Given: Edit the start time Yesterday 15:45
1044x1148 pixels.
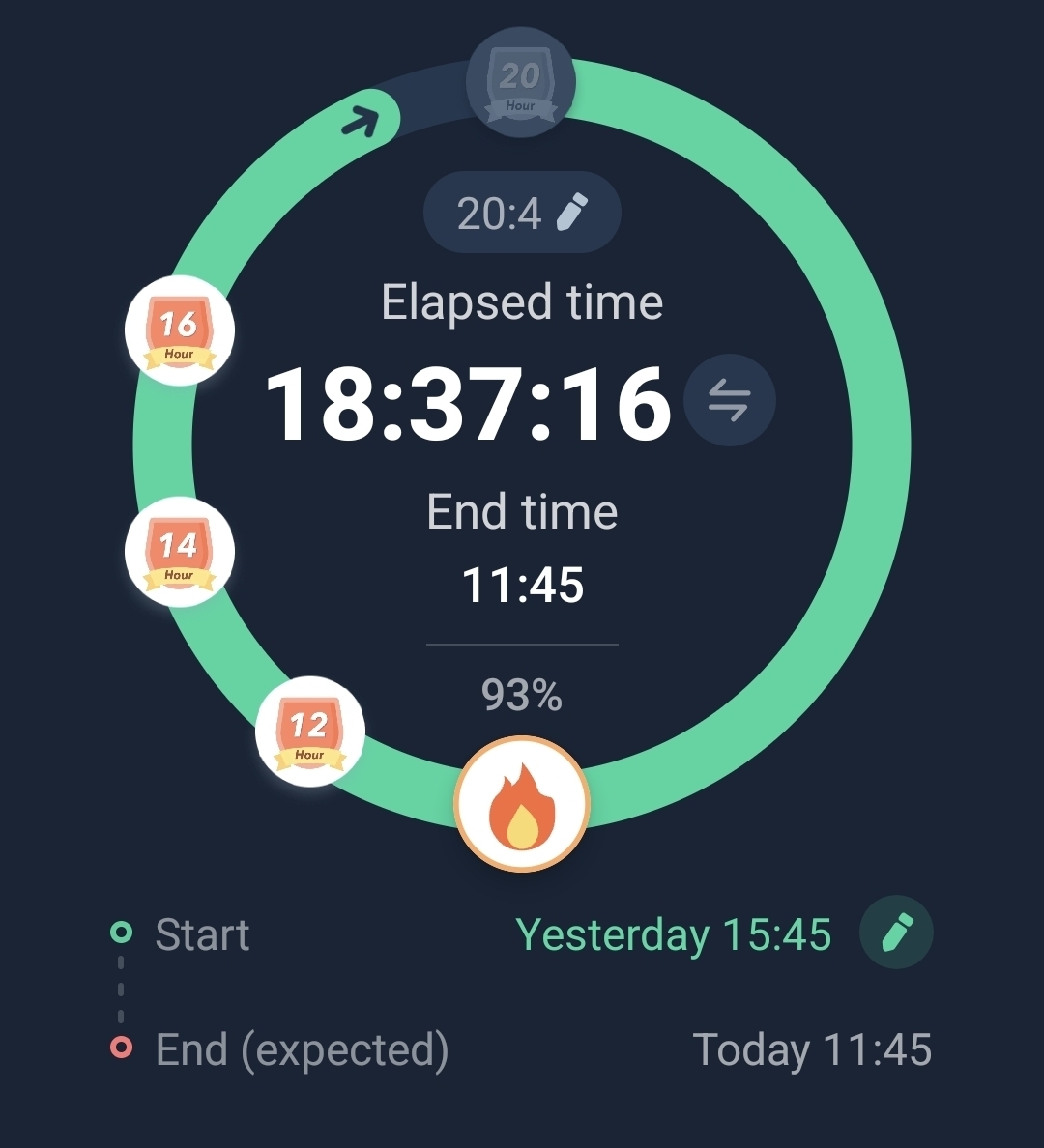Looking at the screenshot, I should (896, 933).
